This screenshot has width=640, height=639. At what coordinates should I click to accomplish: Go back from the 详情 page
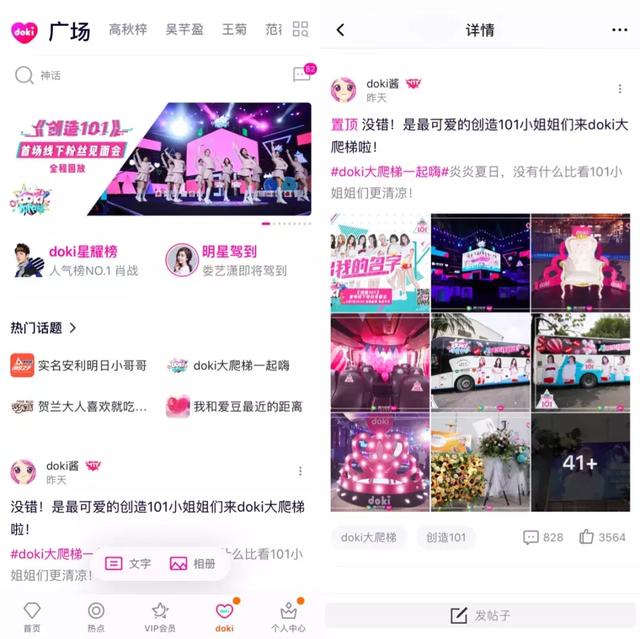[x=340, y=30]
